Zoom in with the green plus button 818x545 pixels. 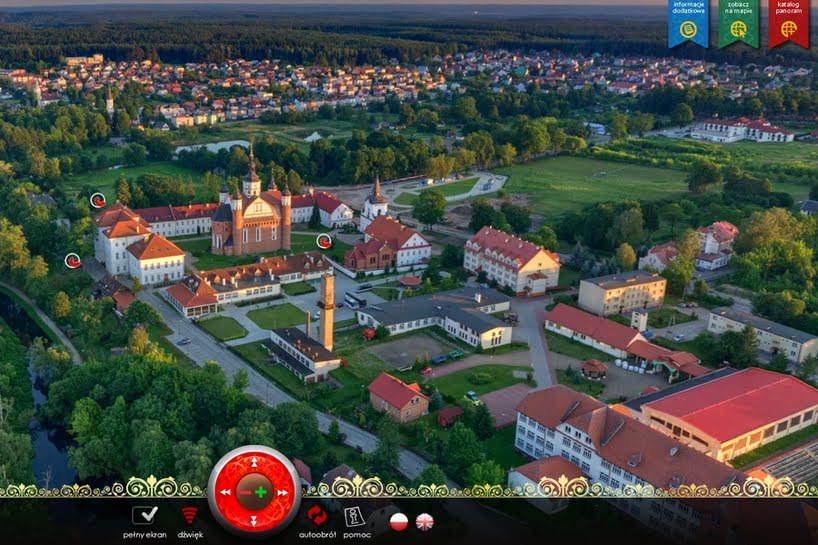coord(262,492)
